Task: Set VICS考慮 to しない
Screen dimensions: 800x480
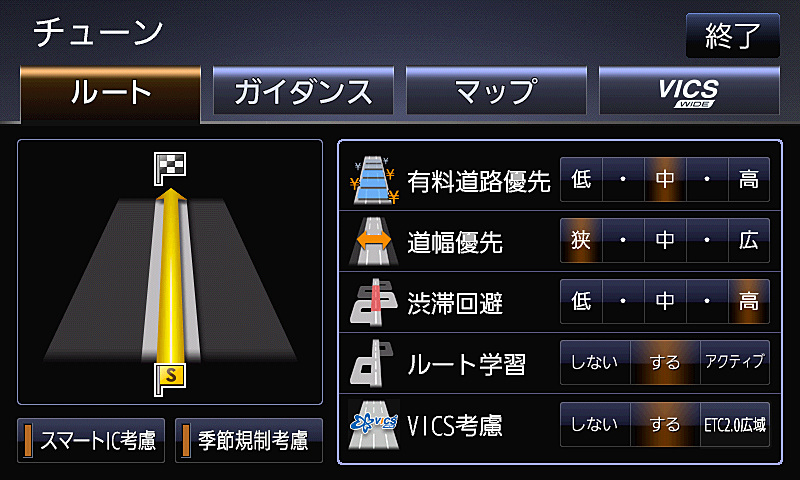Action: (595, 425)
